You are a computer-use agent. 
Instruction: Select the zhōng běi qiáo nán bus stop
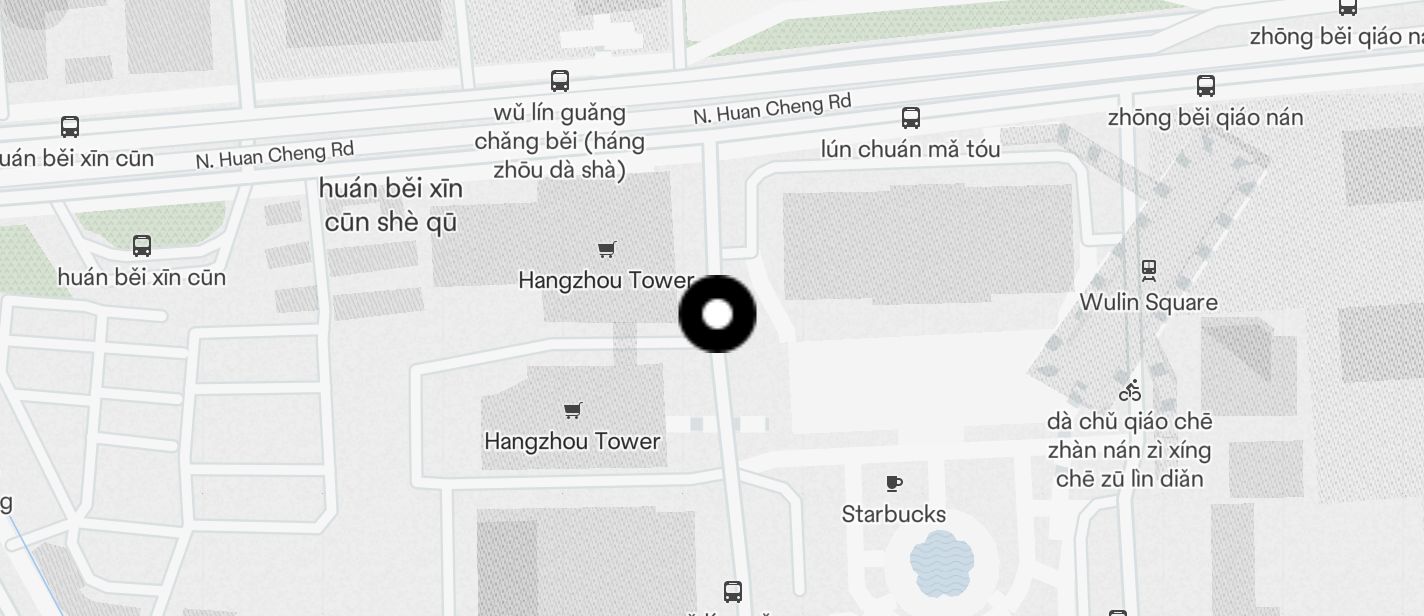1206,86
